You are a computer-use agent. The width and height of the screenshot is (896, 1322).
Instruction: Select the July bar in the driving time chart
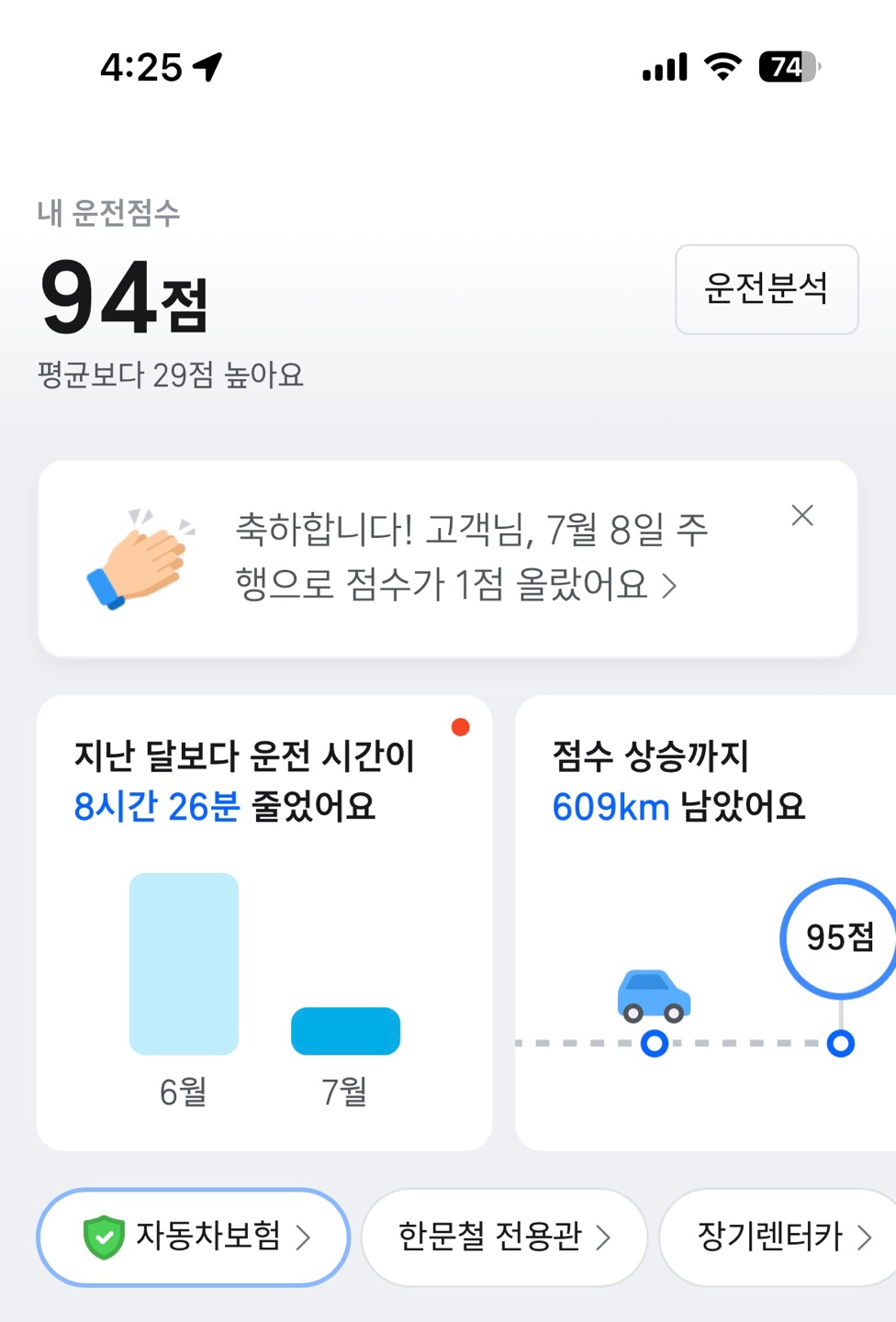[x=345, y=1030]
